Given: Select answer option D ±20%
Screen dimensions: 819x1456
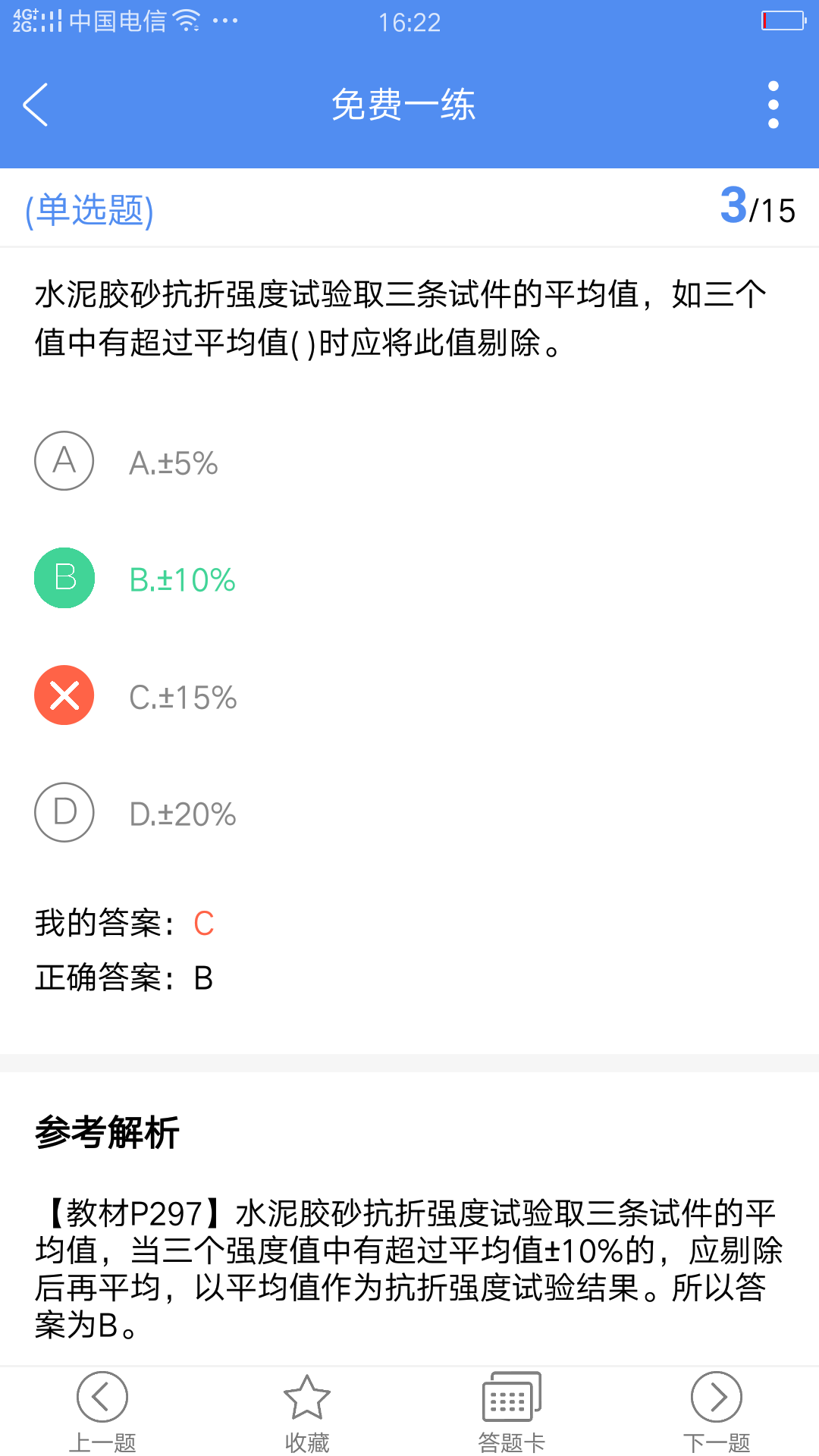Looking at the screenshot, I should [184, 813].
